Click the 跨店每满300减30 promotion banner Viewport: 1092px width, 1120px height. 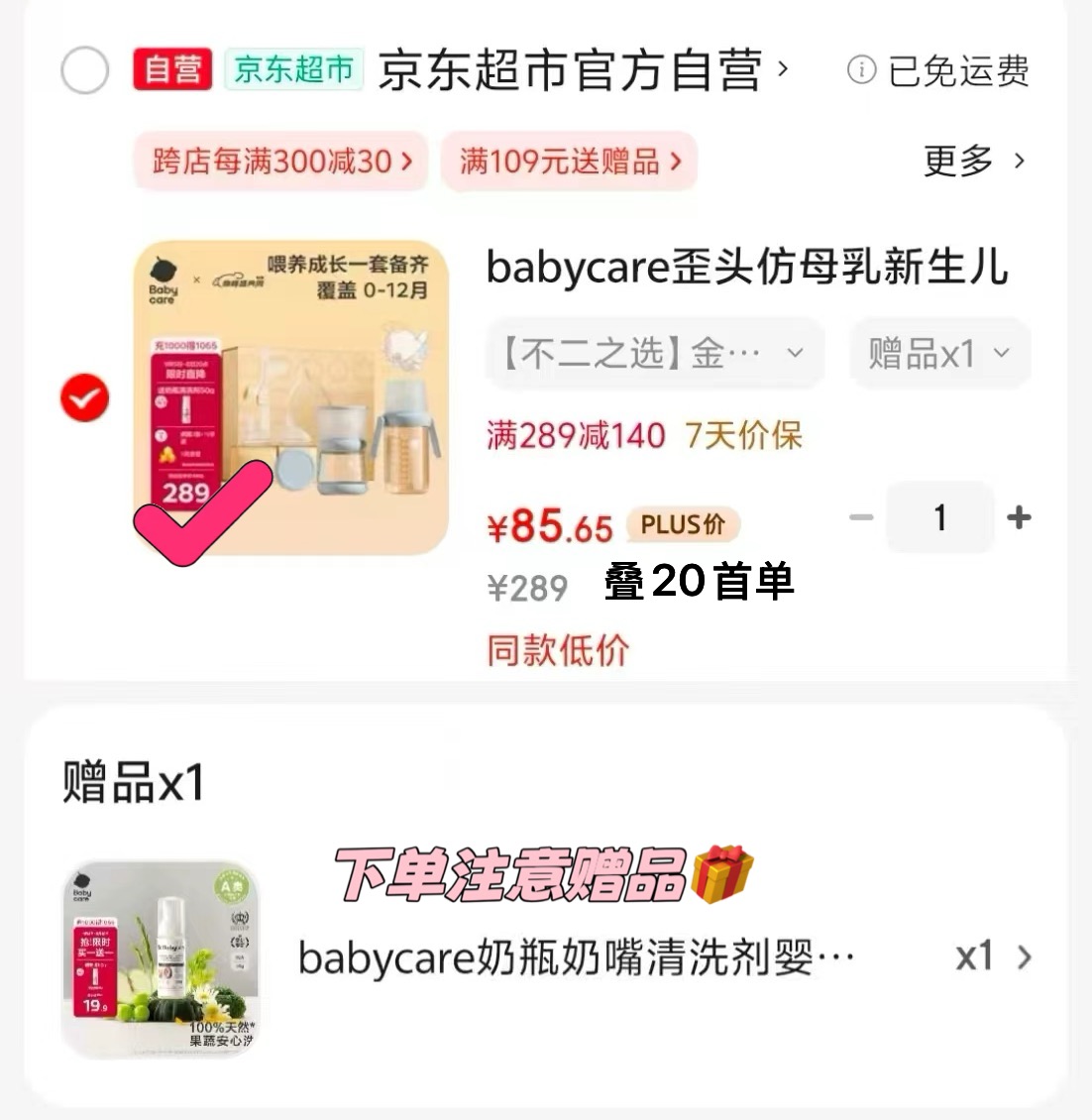coord(280,162)
